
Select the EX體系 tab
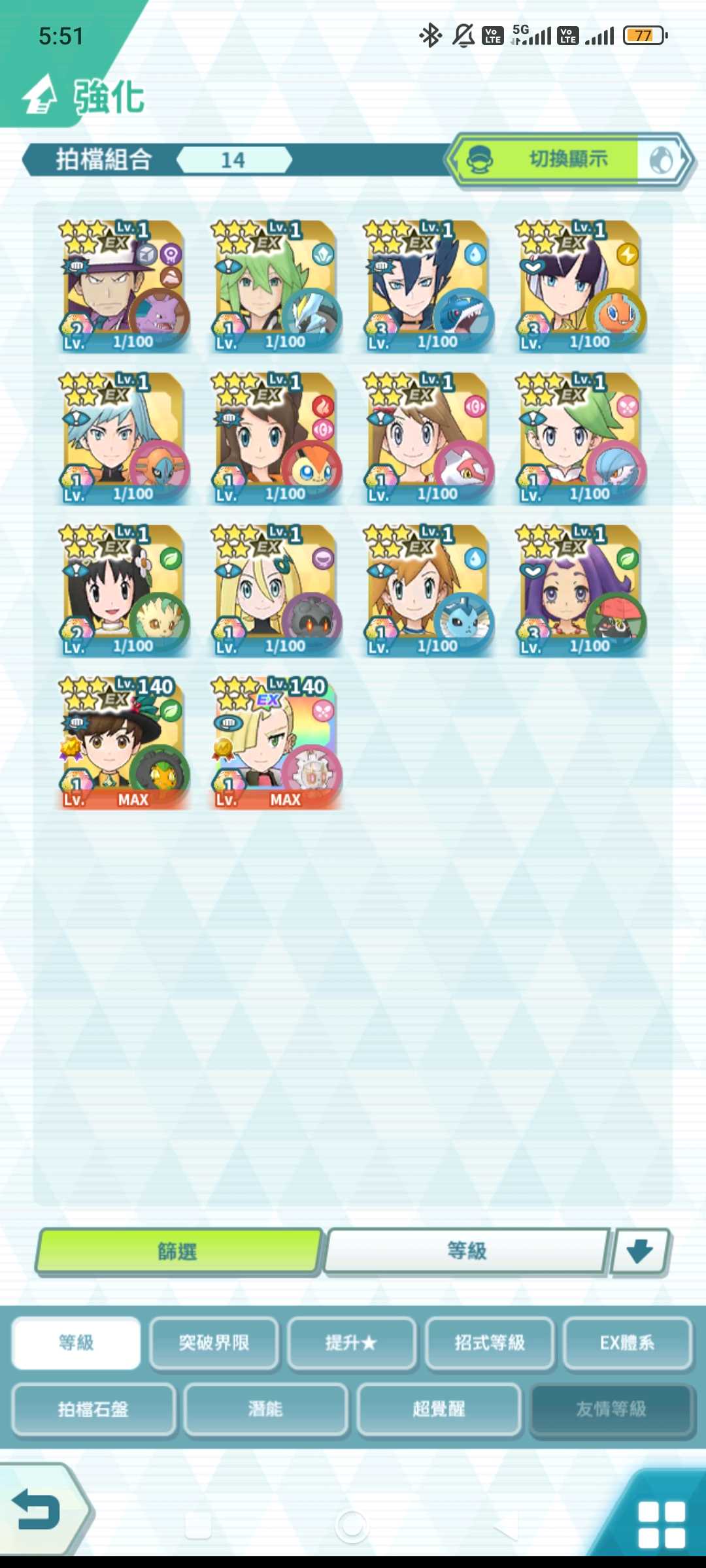pyautogui.click(x=627, y=1343)
